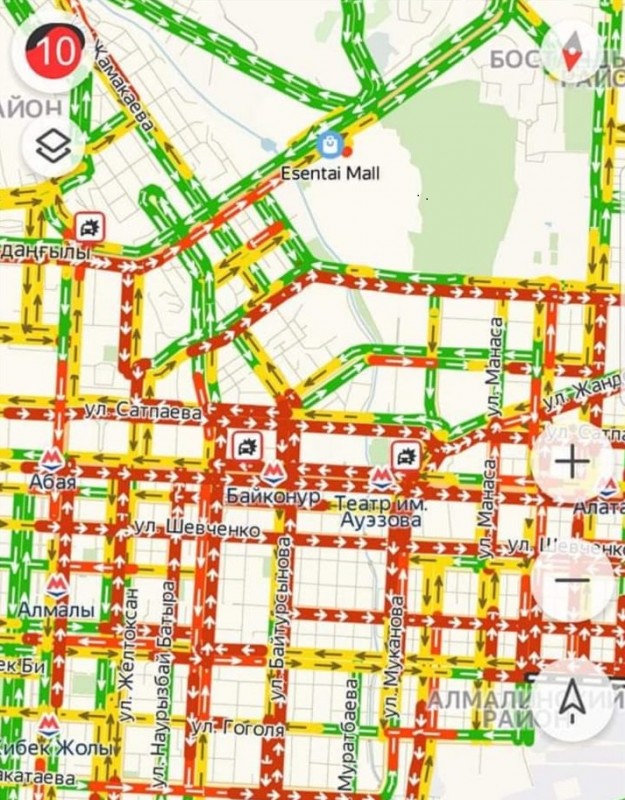The height and width of the screenshot is (800, 625).
Task: Zoom out with the minus button
Action: [x=571, y=582]
